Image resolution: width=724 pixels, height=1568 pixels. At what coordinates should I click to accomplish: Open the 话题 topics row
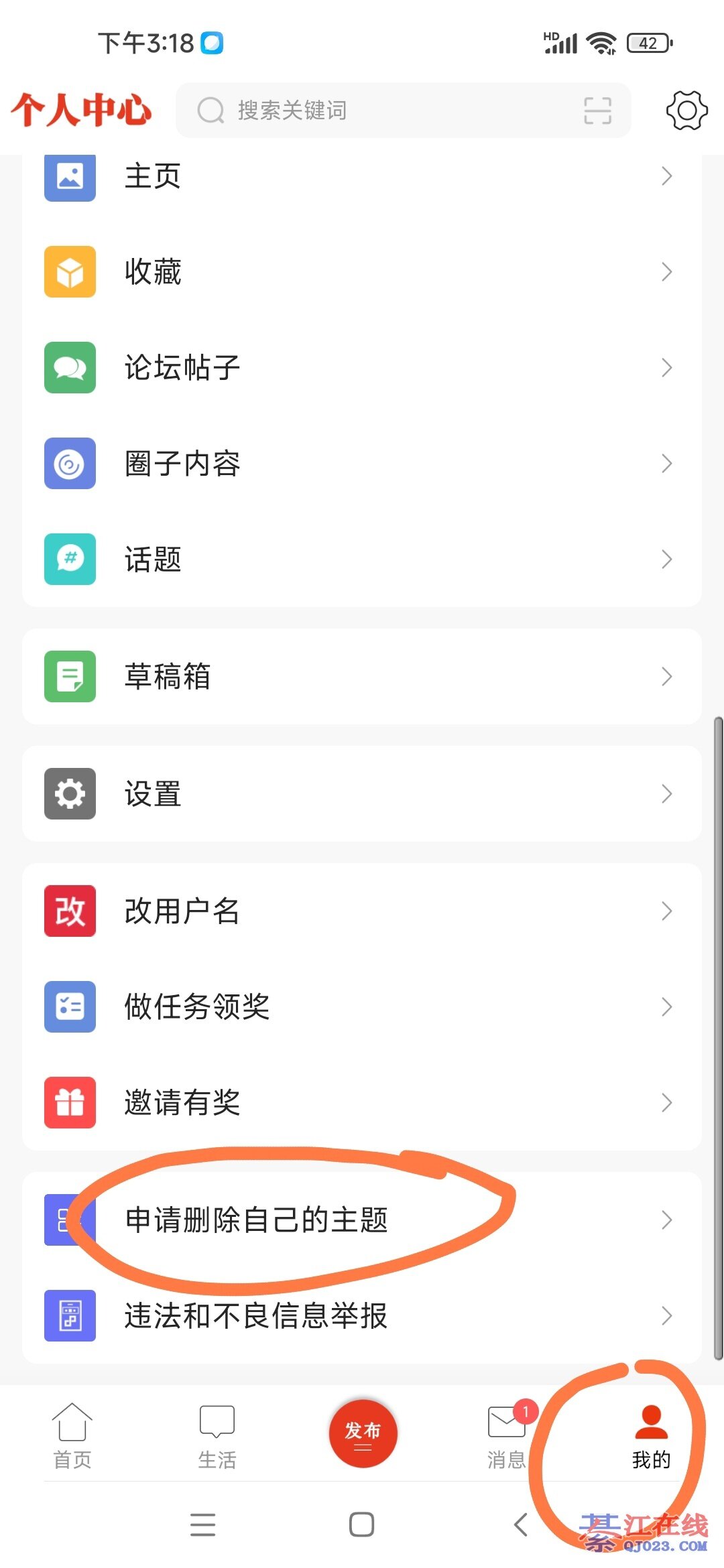pyautogui.click(x=362, y=559)
